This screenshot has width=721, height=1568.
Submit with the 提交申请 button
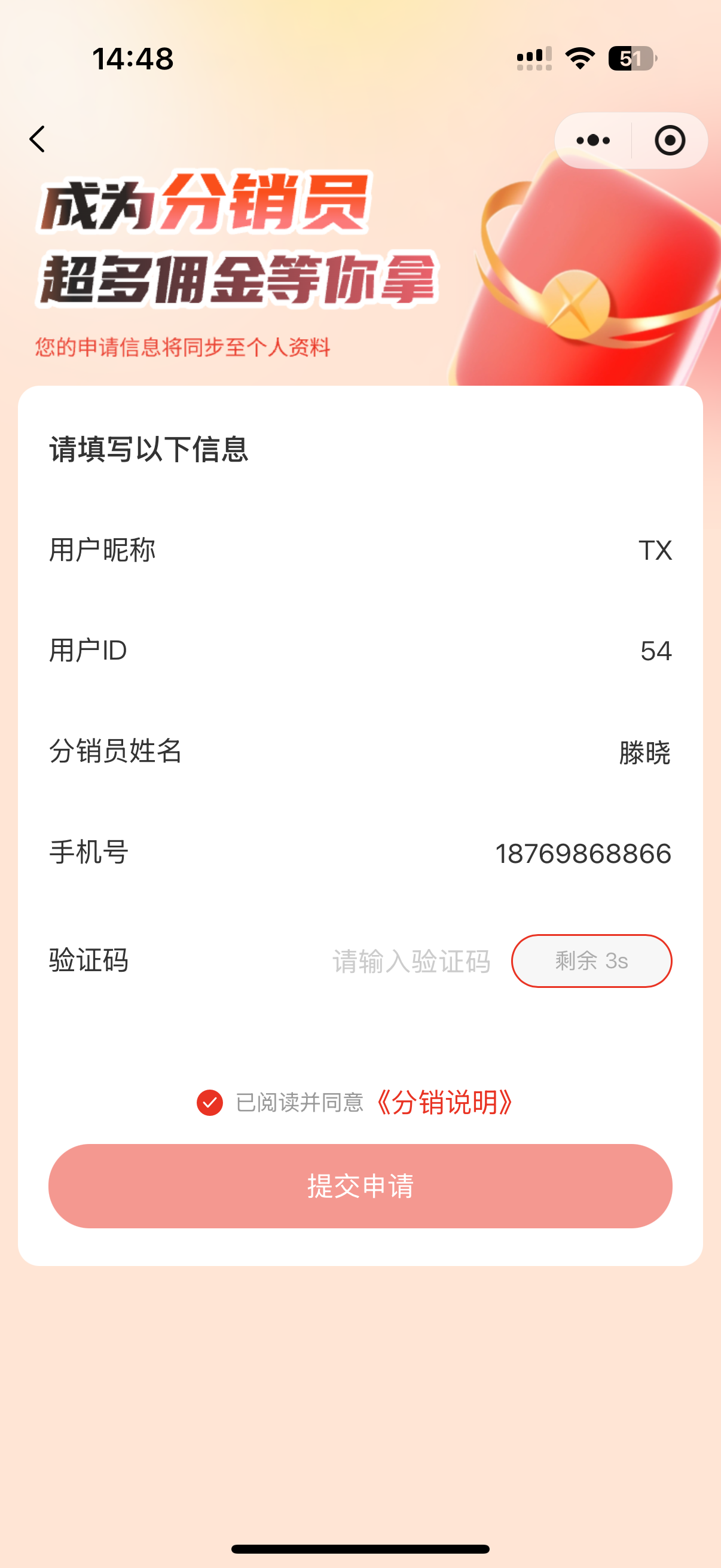click(360, 1186)
